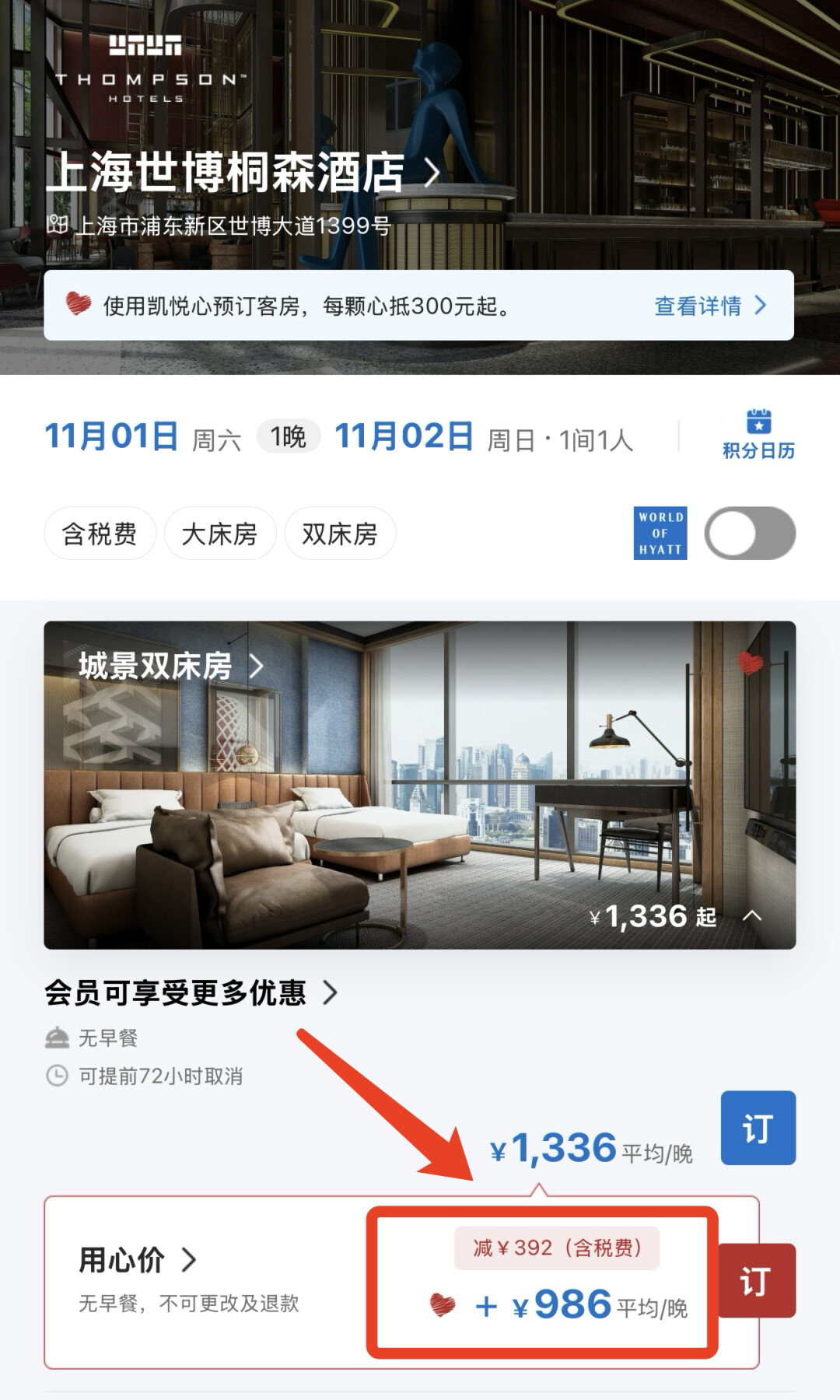Open 上海世博桐森酒店 hotel details
This screenshot has height=1400, width=840.
(243, 173)
